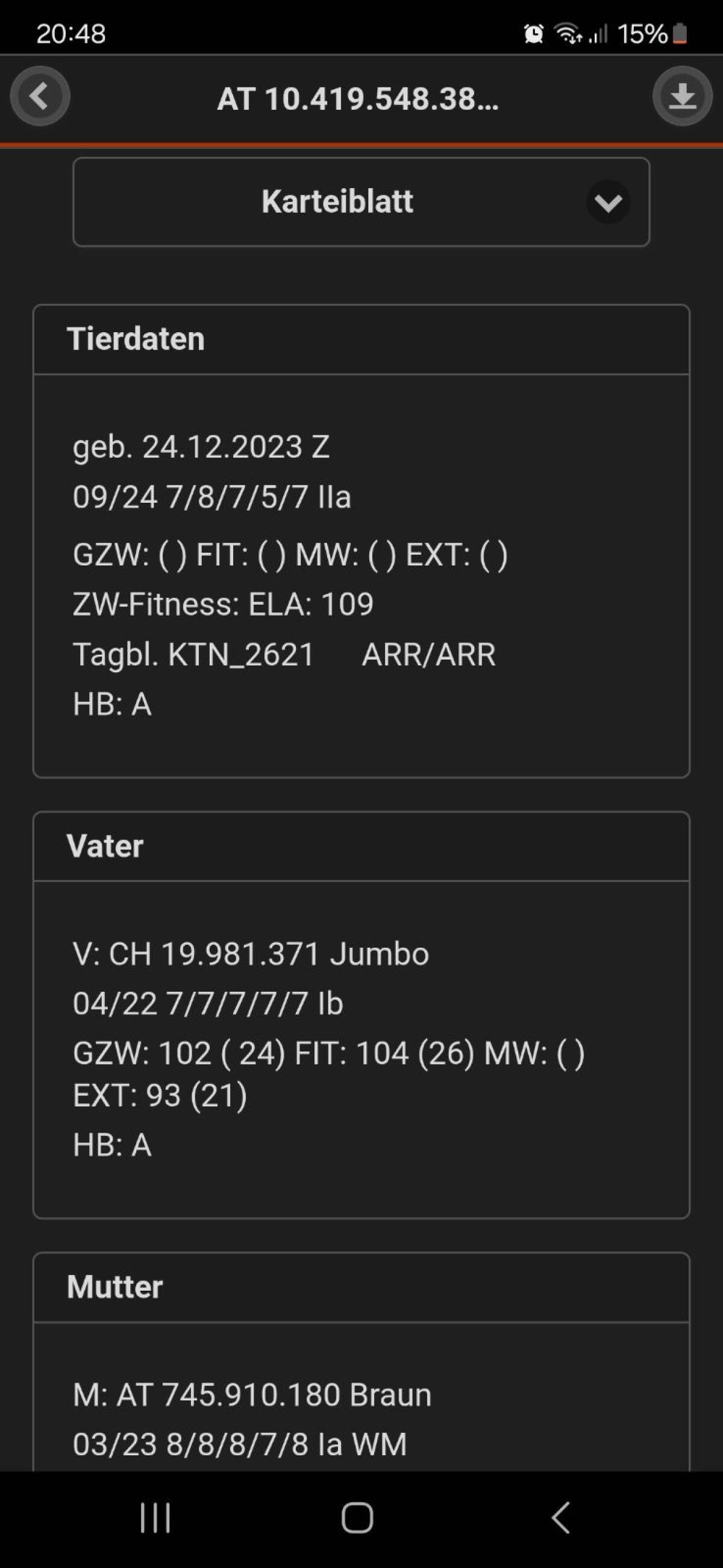Screen dimensions: 723x1568
Task: Open the Karteiblatt dropdown
Action: (361, 201)
